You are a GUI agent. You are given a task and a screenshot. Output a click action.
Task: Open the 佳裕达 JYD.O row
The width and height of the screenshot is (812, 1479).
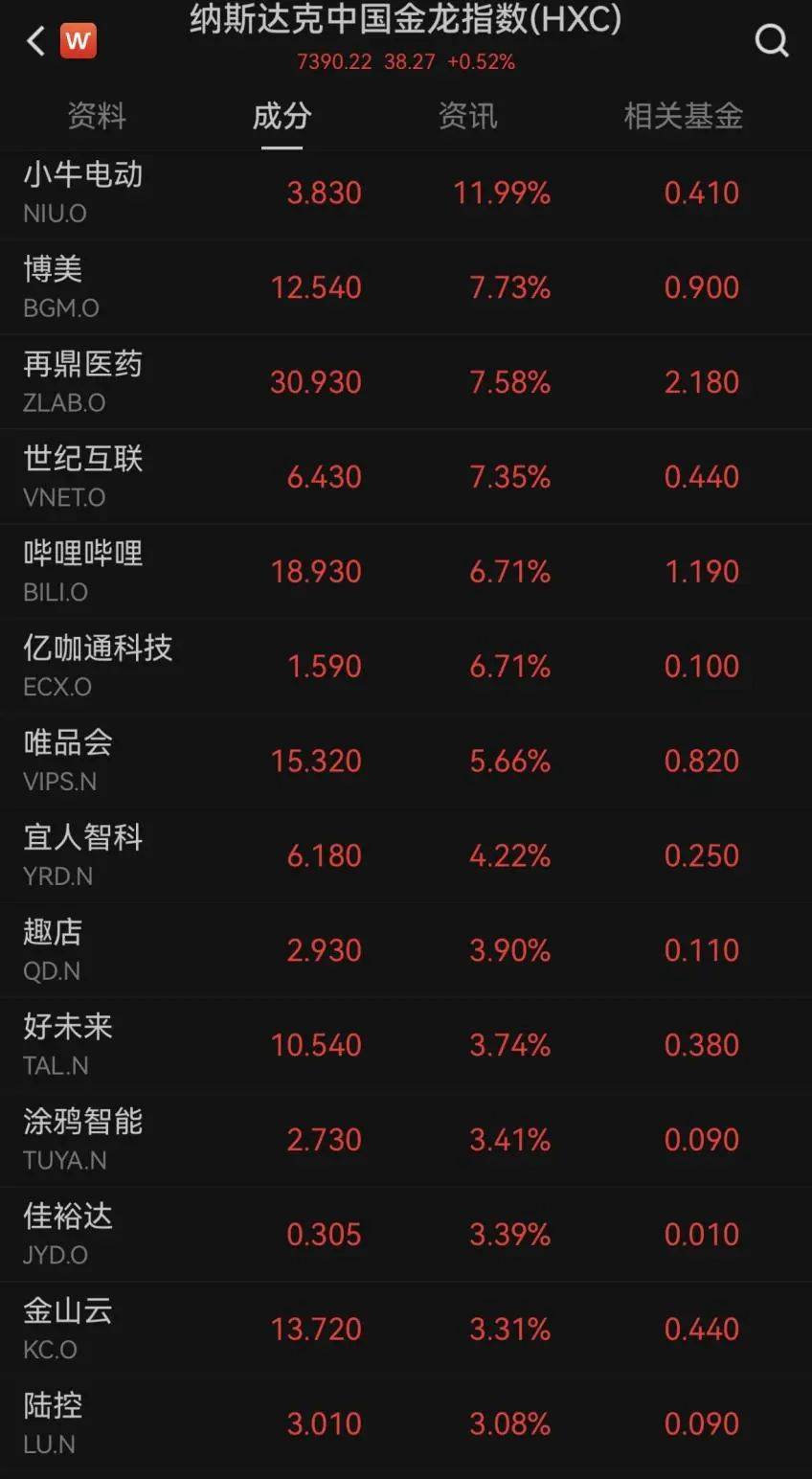click(406, 1235)
